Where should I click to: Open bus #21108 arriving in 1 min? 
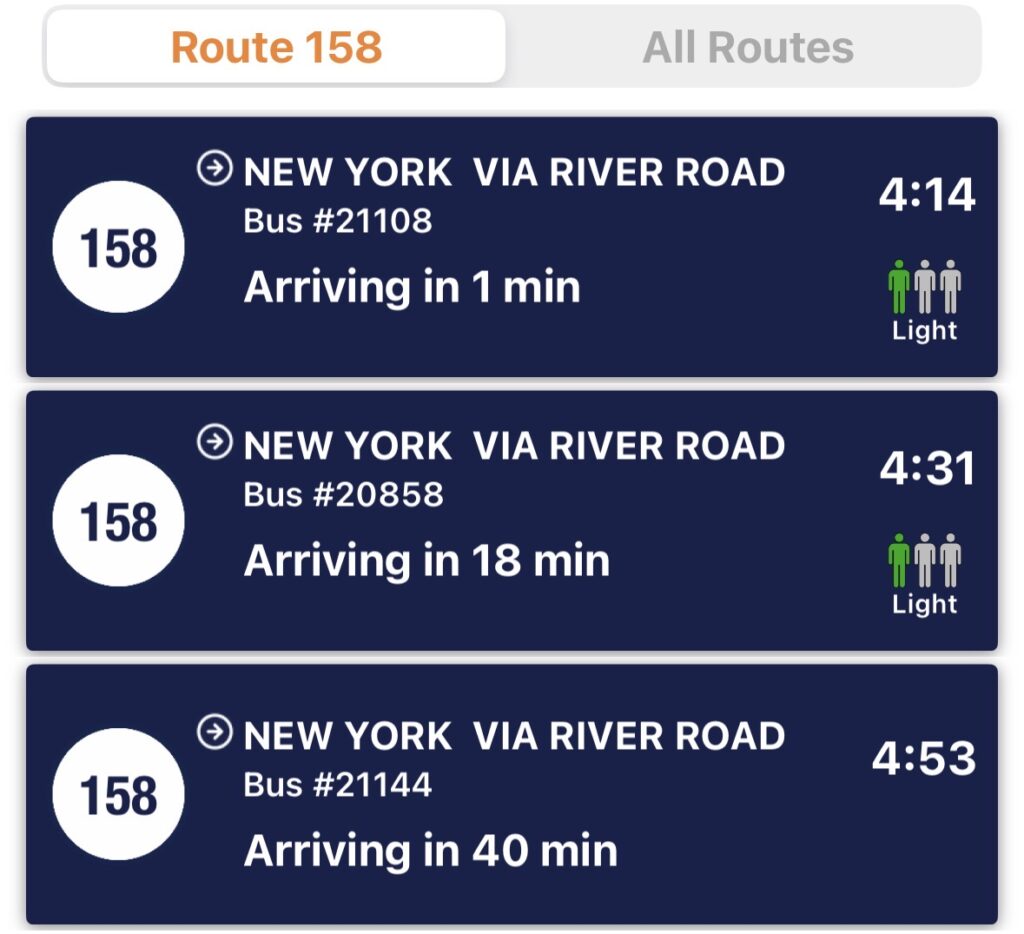[511, 247]
